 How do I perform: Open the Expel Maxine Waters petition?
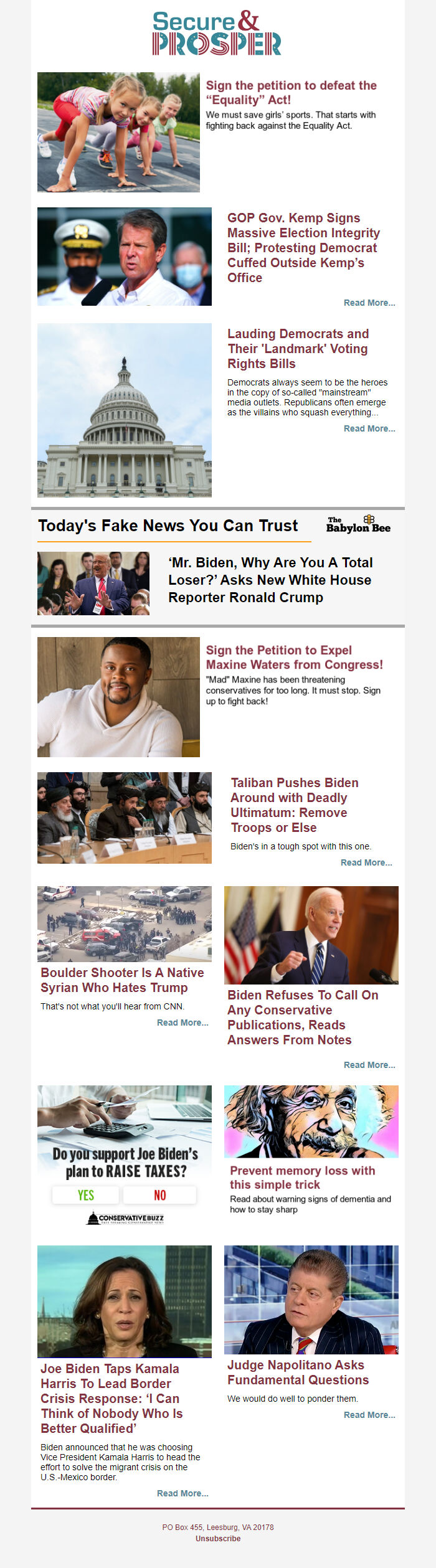pos(294,657)
